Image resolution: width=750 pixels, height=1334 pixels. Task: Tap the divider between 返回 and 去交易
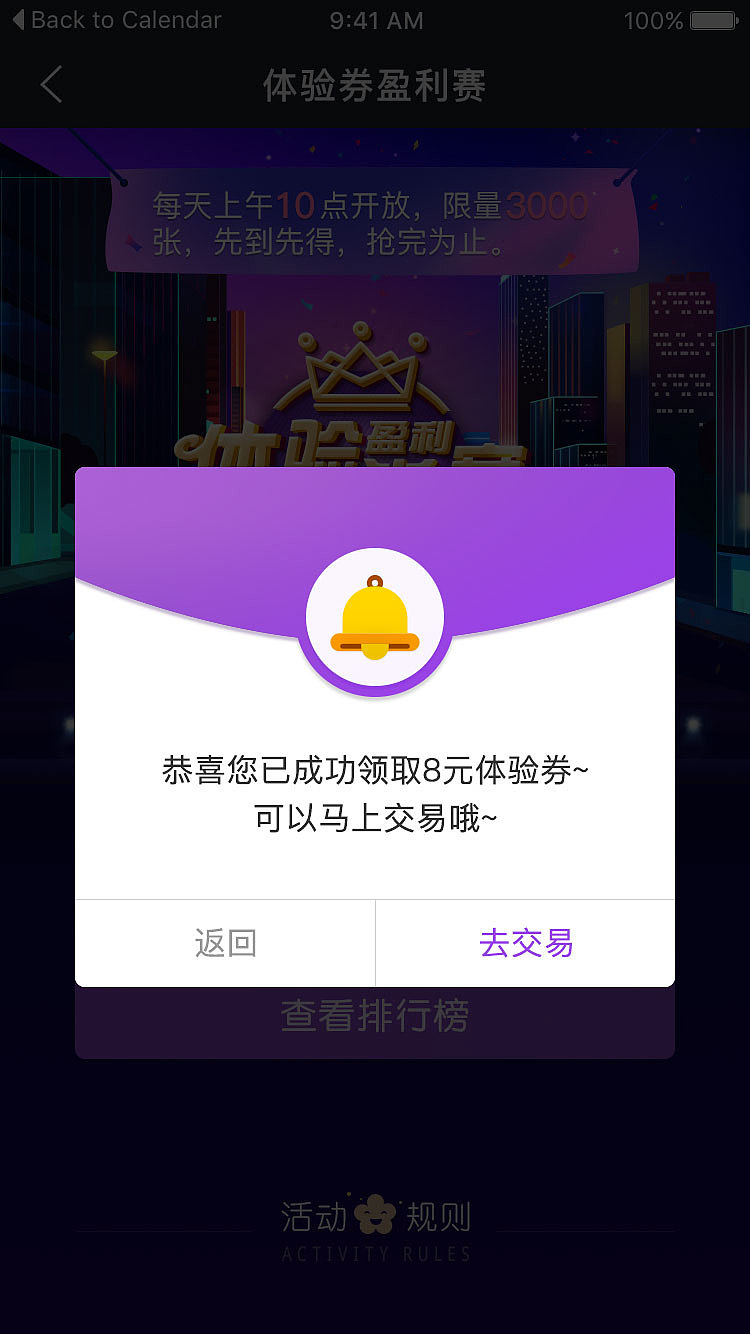tap(375, 942)
